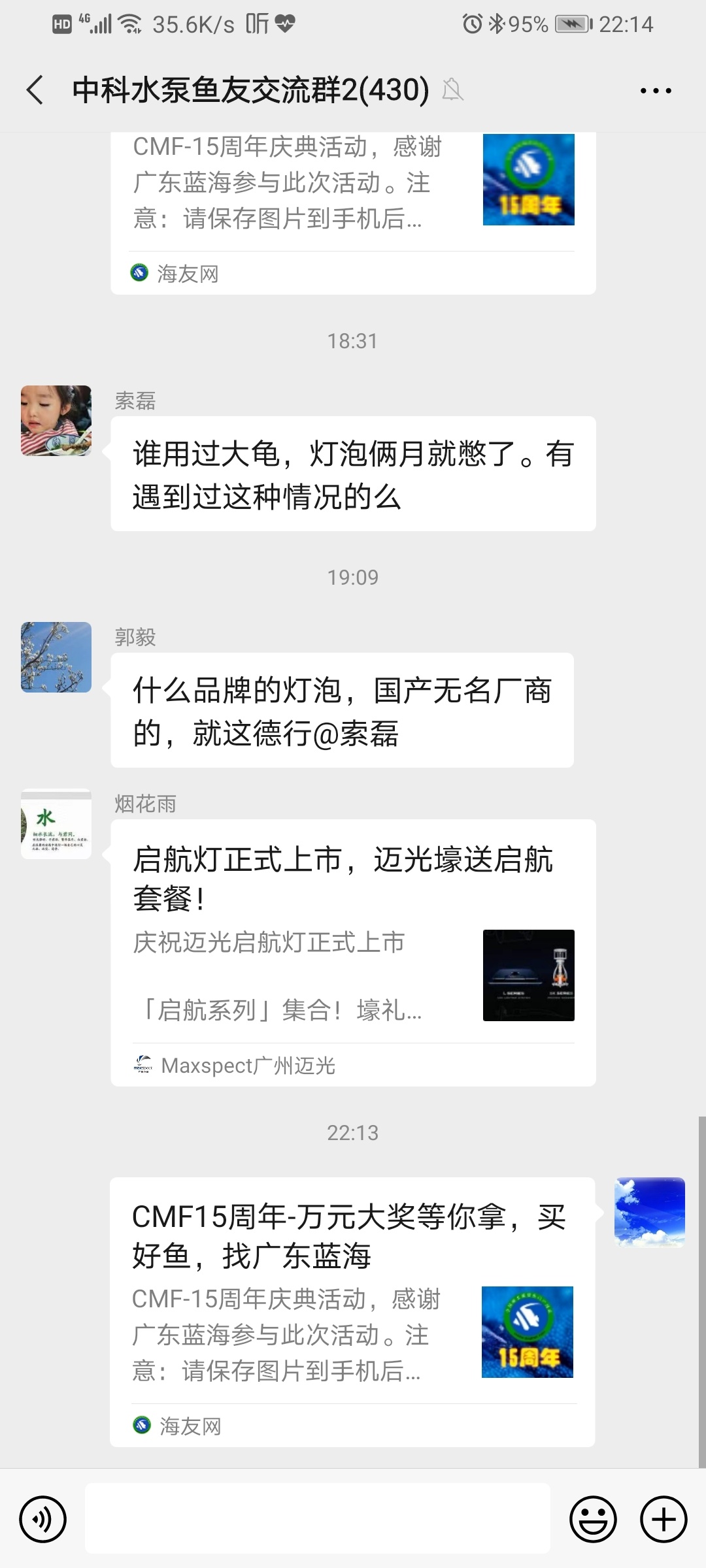Screen dimensions: 706x1568
Task: Switch to voice message input
Action: pyautogui.click(x=43, y=1519)
